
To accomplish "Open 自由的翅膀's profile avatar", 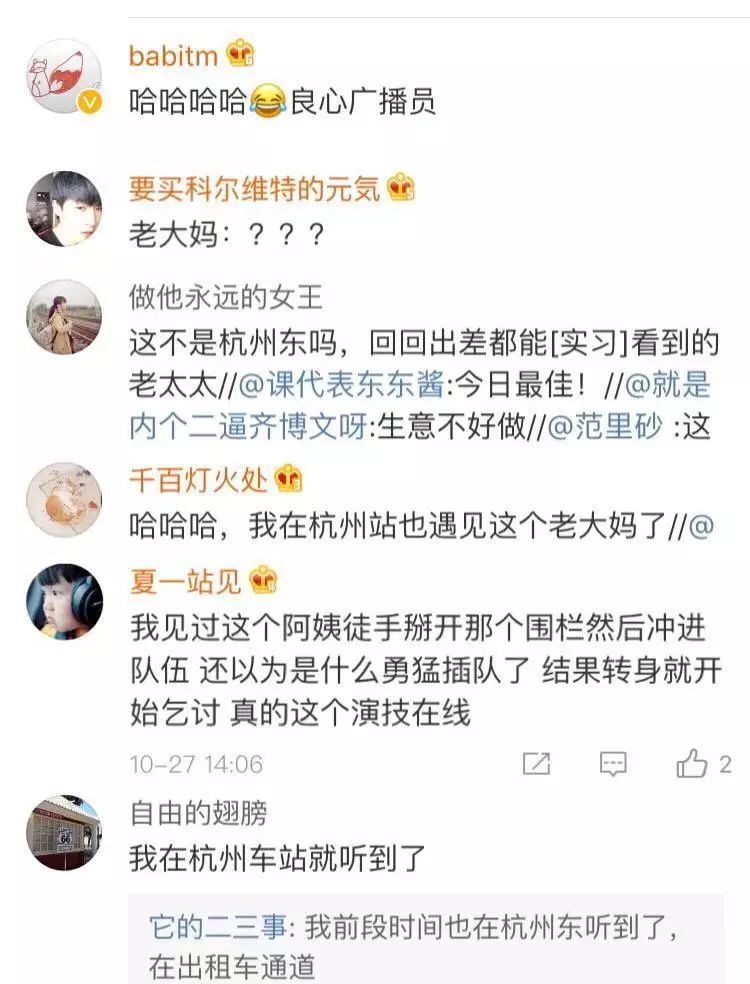I will coord(64,832).
